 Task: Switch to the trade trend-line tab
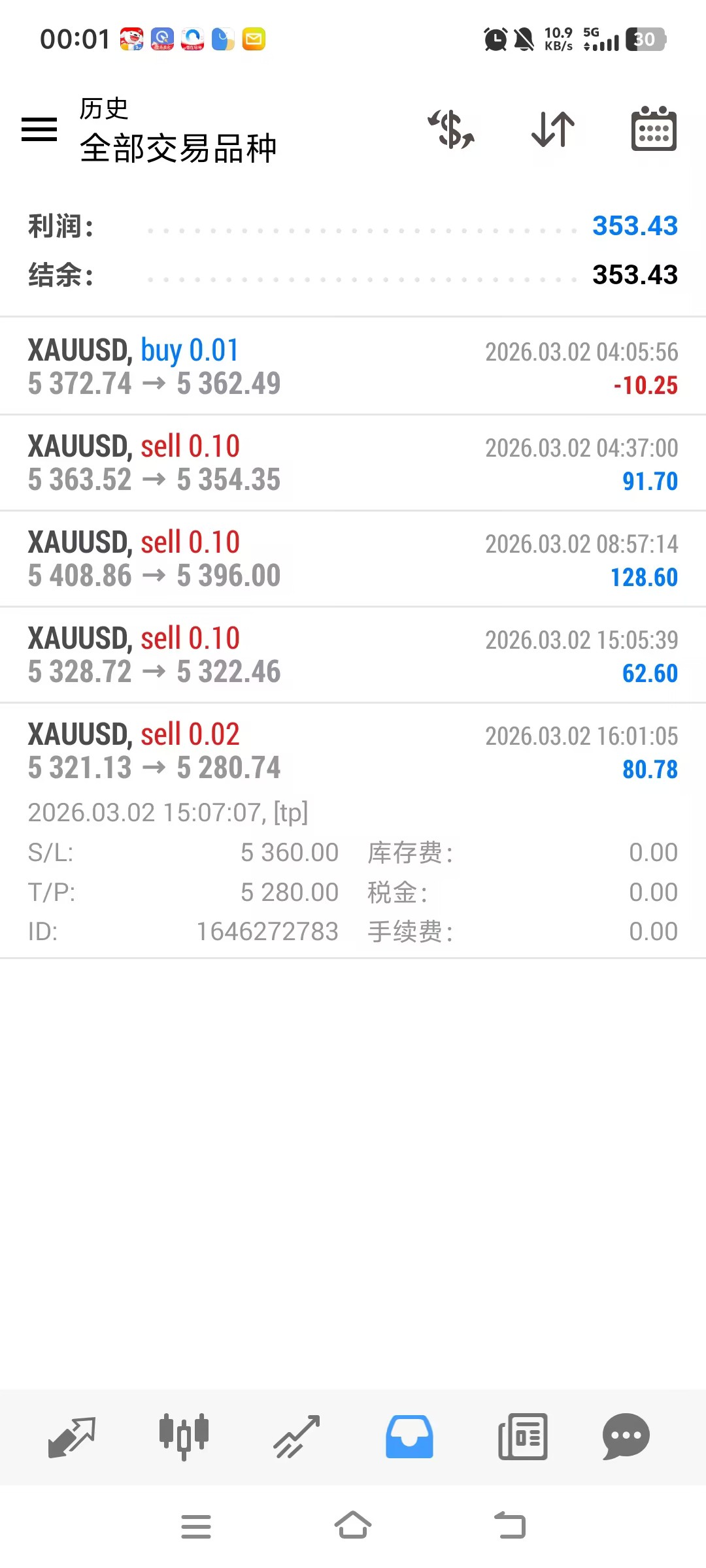tap(297, 1437)
